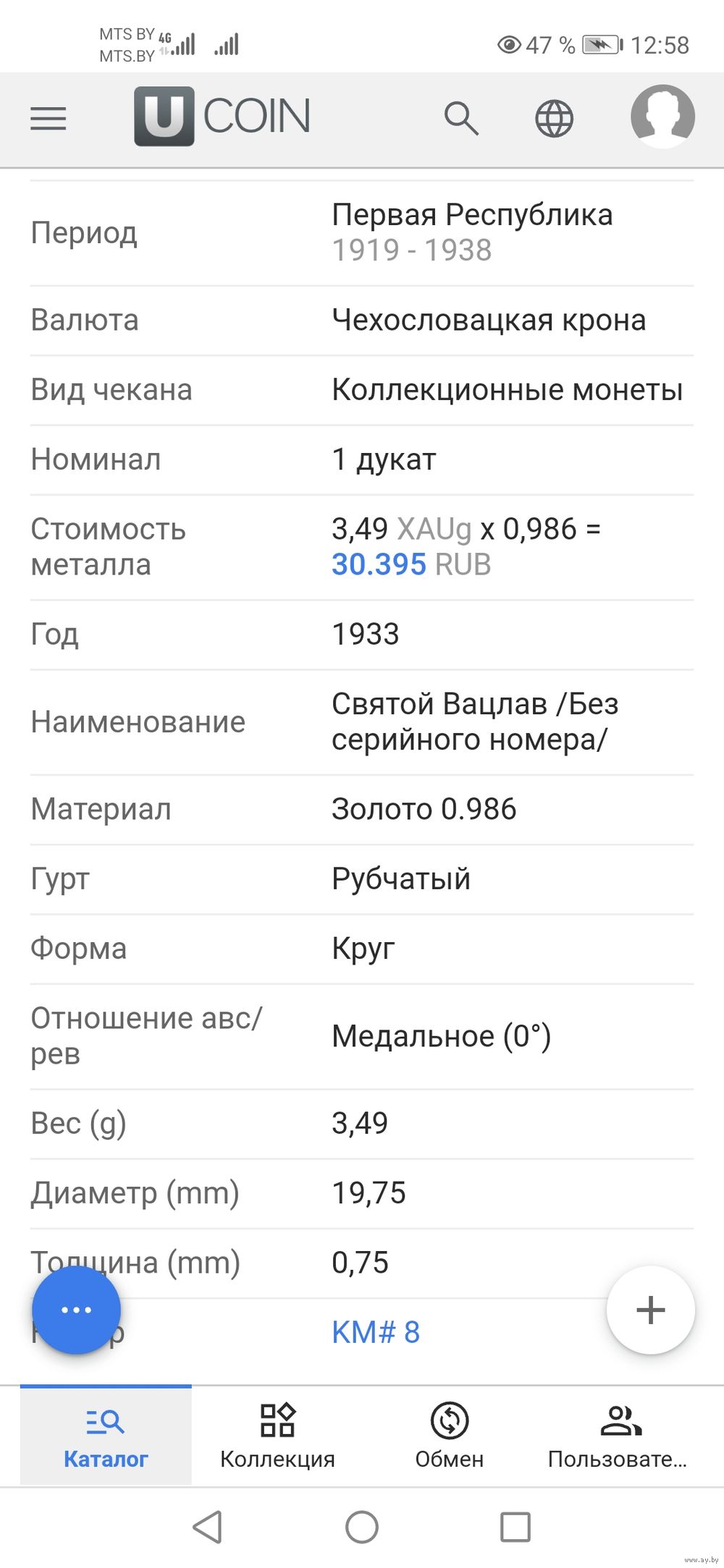Image resolution: width=724 pixels, height=1568 pixels.
Task: Tap the plus floating button
Action: coord(650,1309)
